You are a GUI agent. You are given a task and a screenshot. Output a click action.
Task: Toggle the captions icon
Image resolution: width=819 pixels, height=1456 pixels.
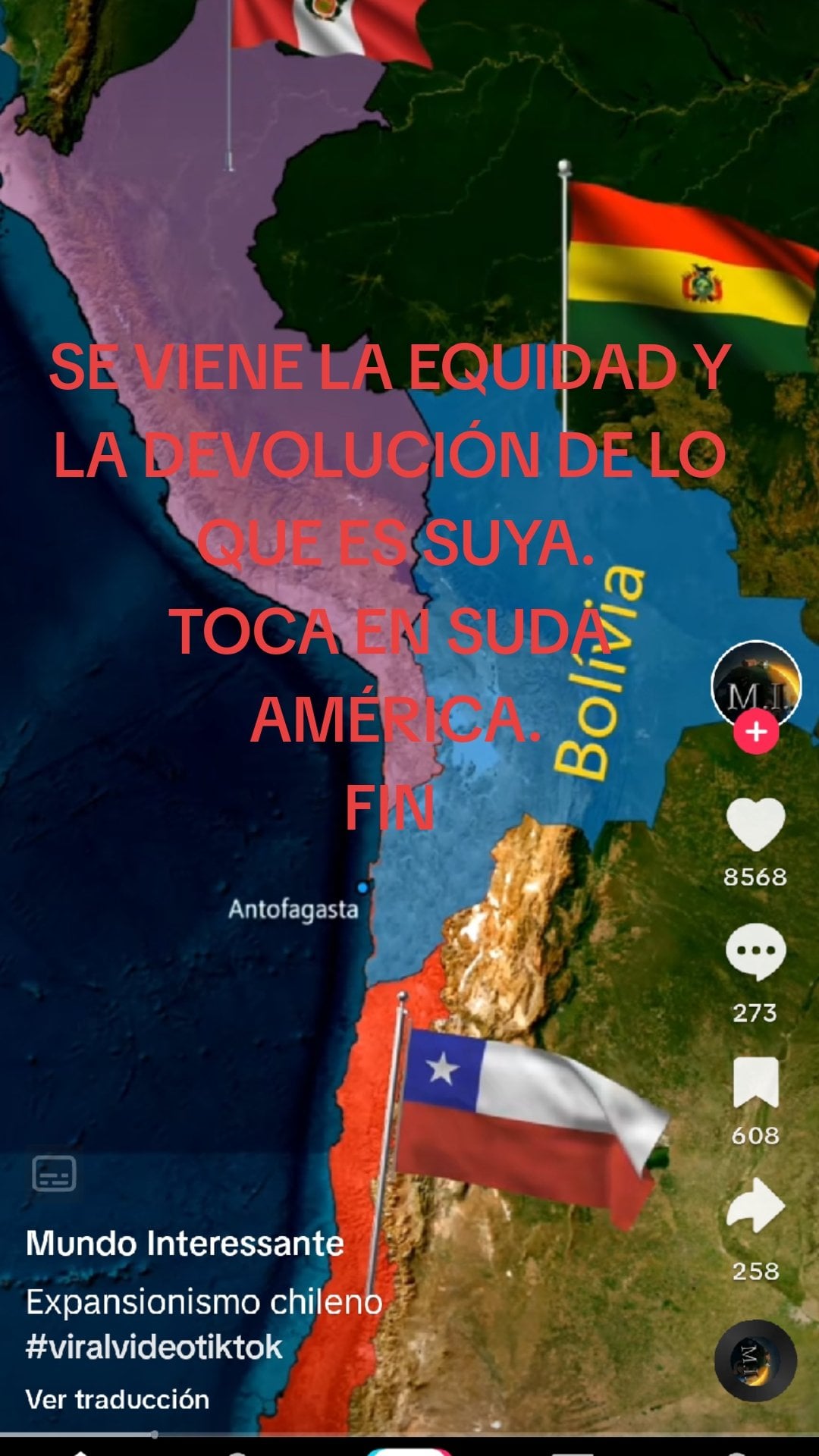tap(54, 1174)
